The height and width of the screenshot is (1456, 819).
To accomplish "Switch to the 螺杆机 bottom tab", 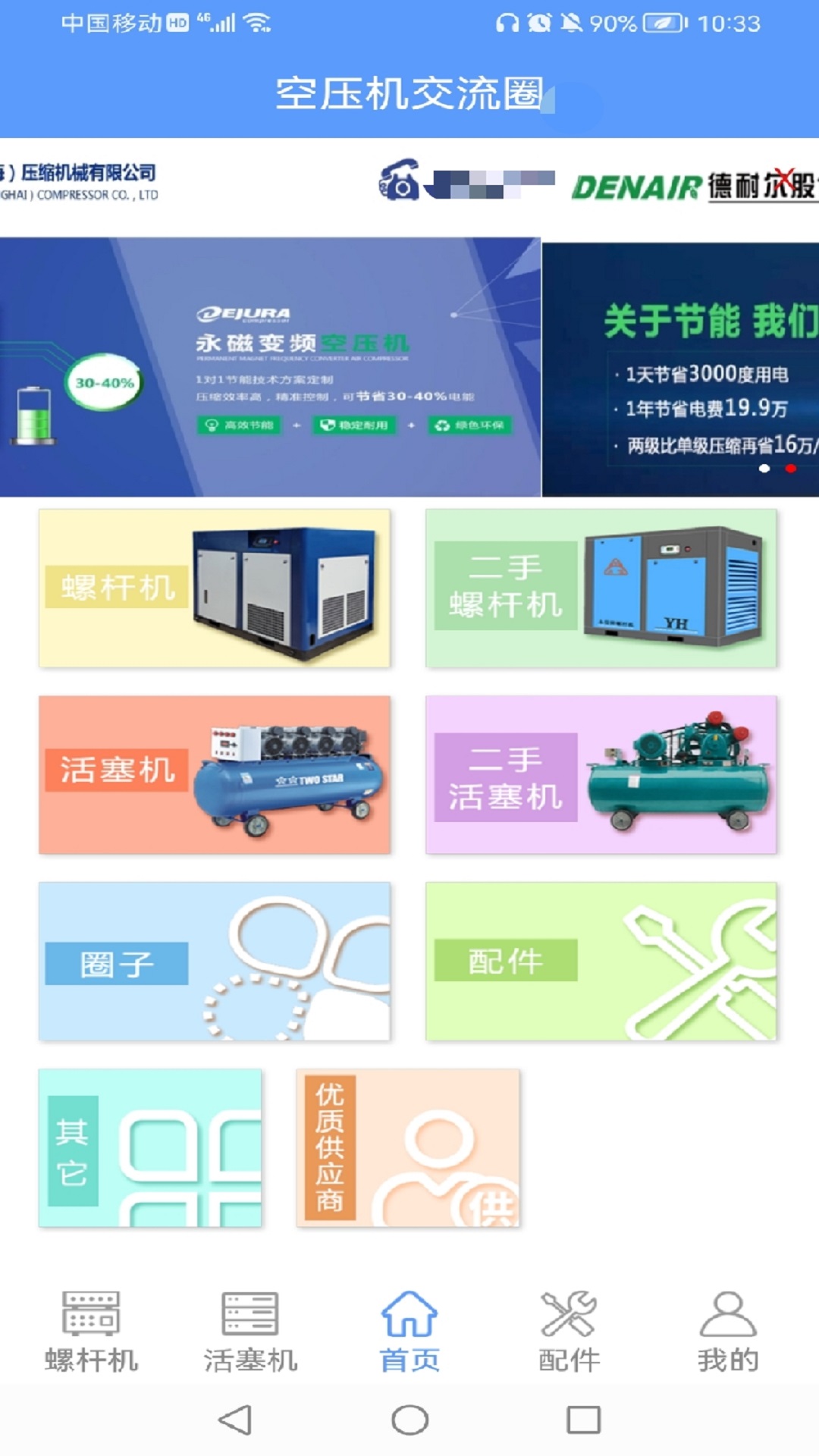I will (x=91, y=1332).
